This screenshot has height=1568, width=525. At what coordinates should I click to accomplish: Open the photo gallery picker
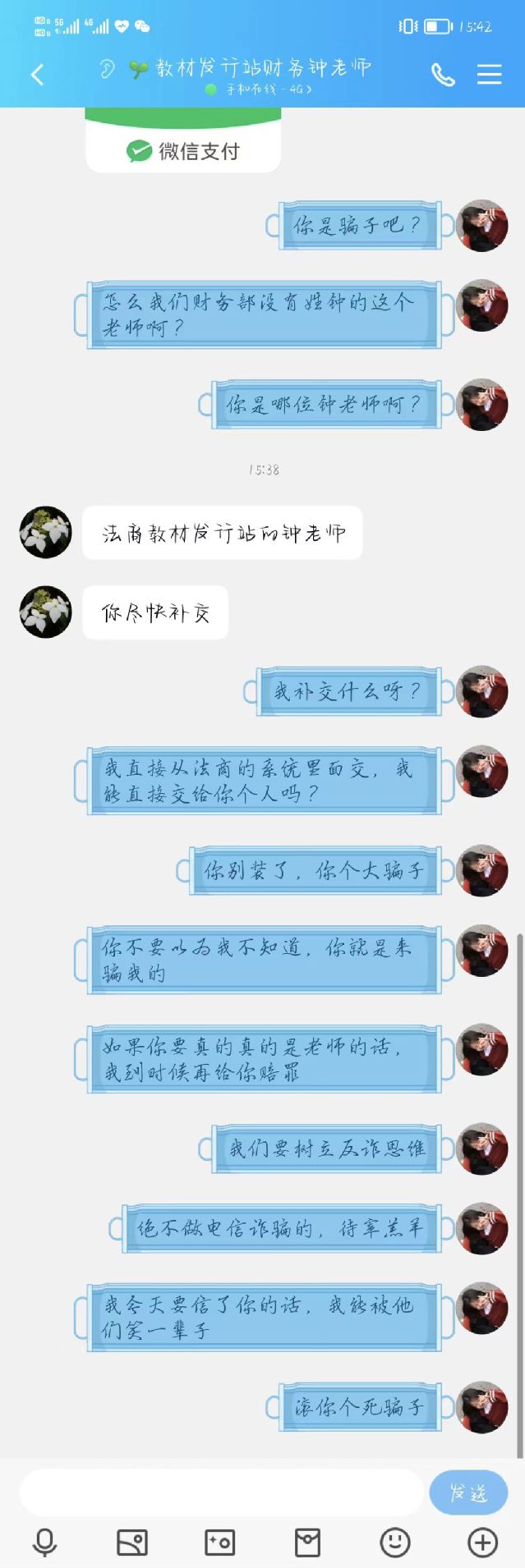pyautogui.click(x=132, y=1543)
